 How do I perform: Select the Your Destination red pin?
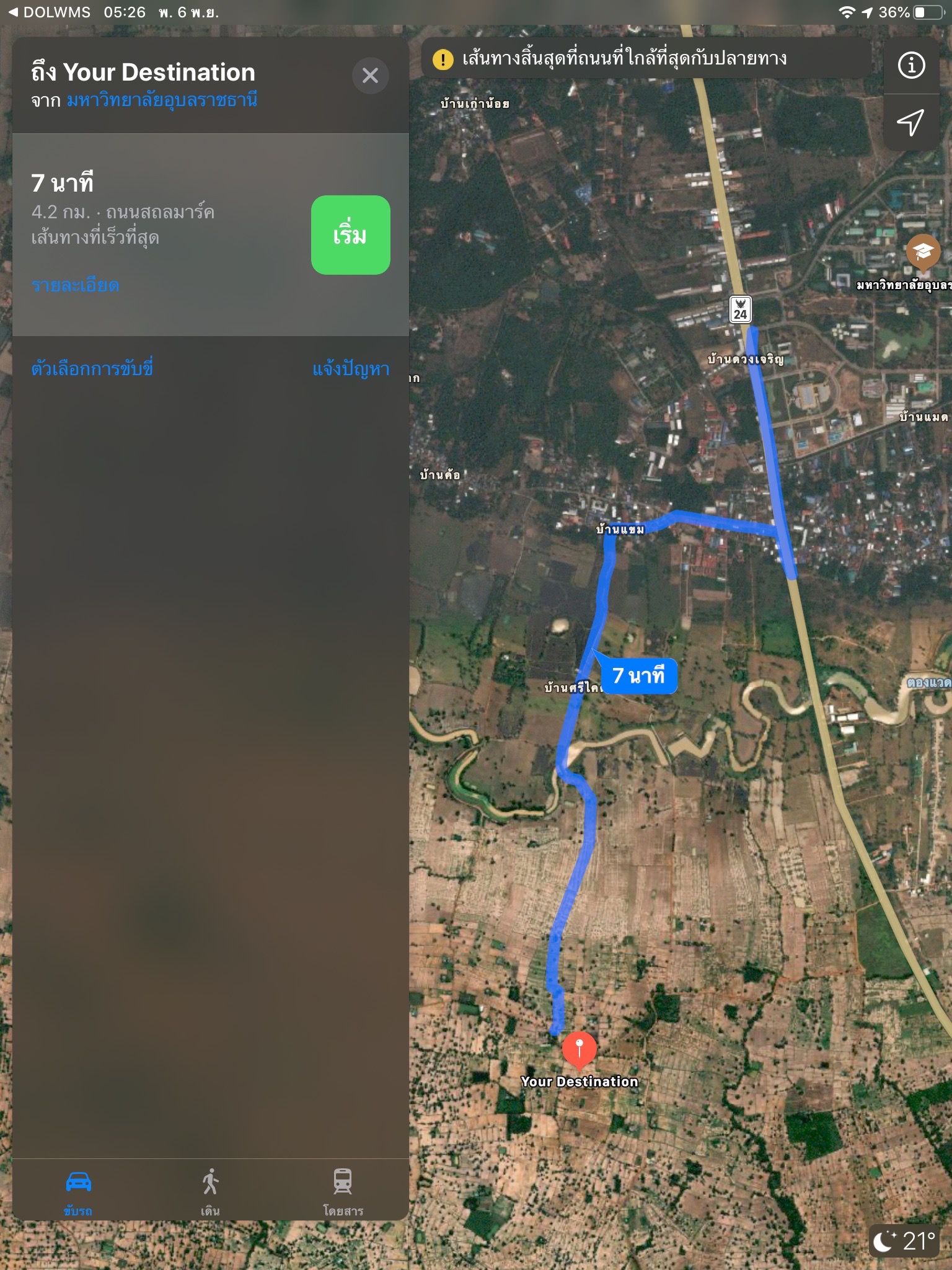(x=579, y=1048)
